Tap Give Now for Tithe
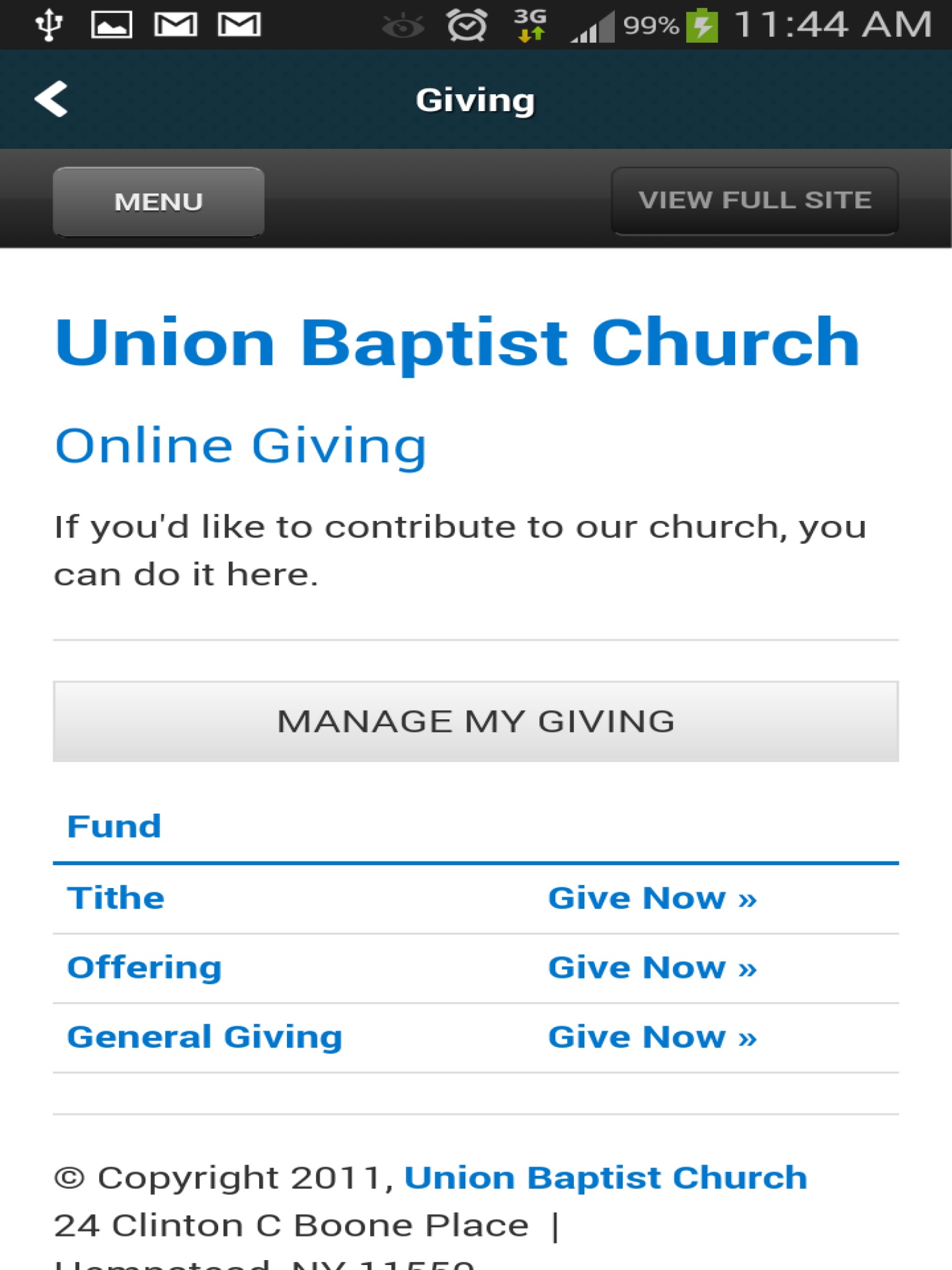This screenshot has height=1270, width=952. point(652,898)
